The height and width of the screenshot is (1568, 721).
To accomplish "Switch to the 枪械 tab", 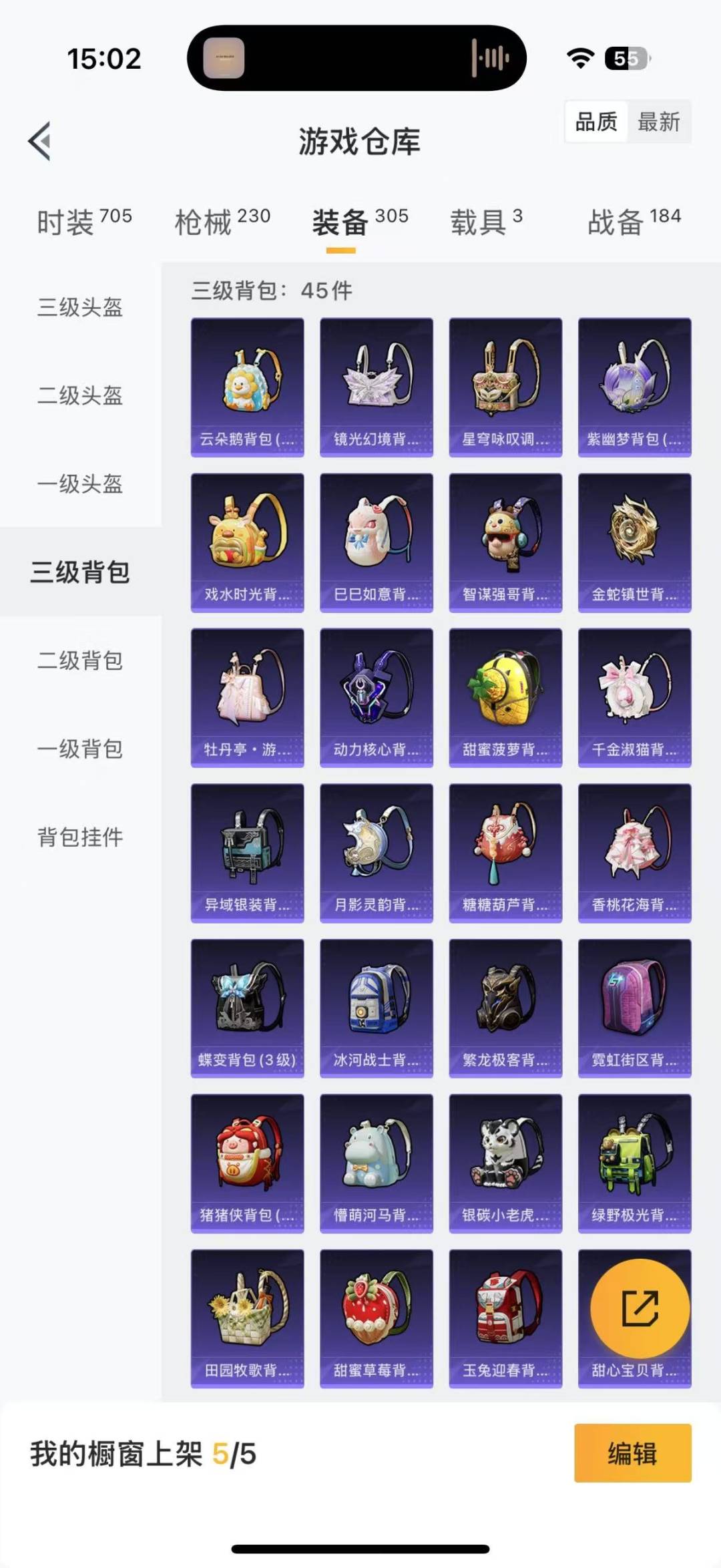I will coord(222,222).
